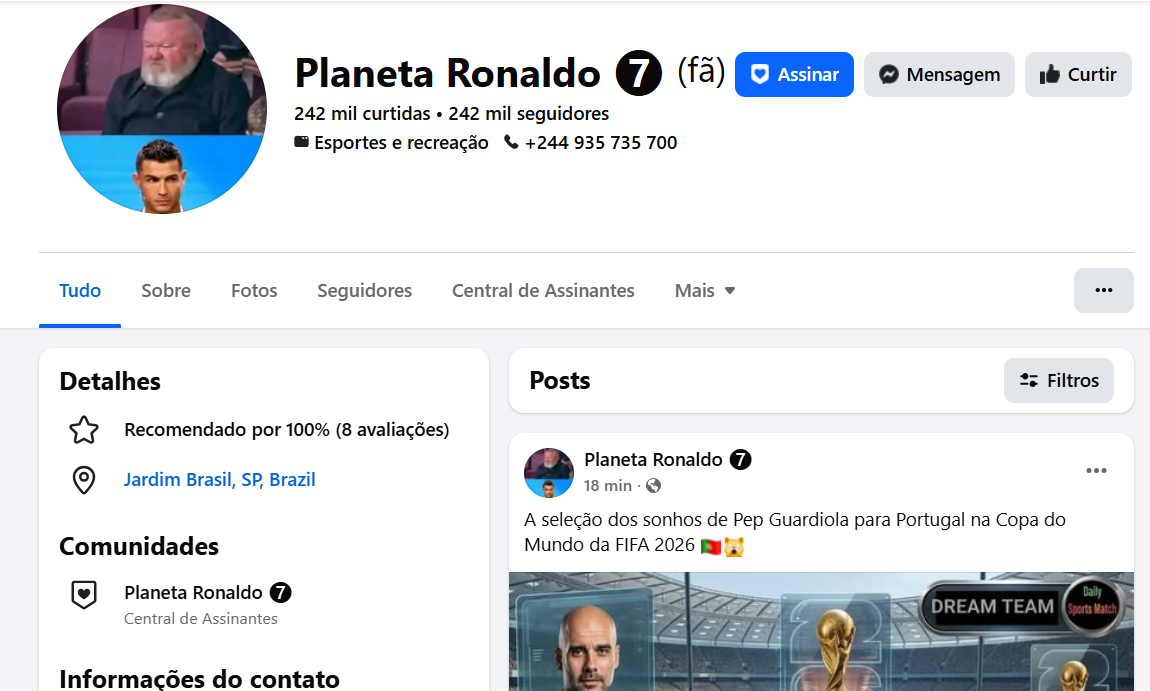The width and height of the screenshot is (1150, 691).
Task: Open the post author name Planeta Ronaldo
Action: [x=652, y=460]
